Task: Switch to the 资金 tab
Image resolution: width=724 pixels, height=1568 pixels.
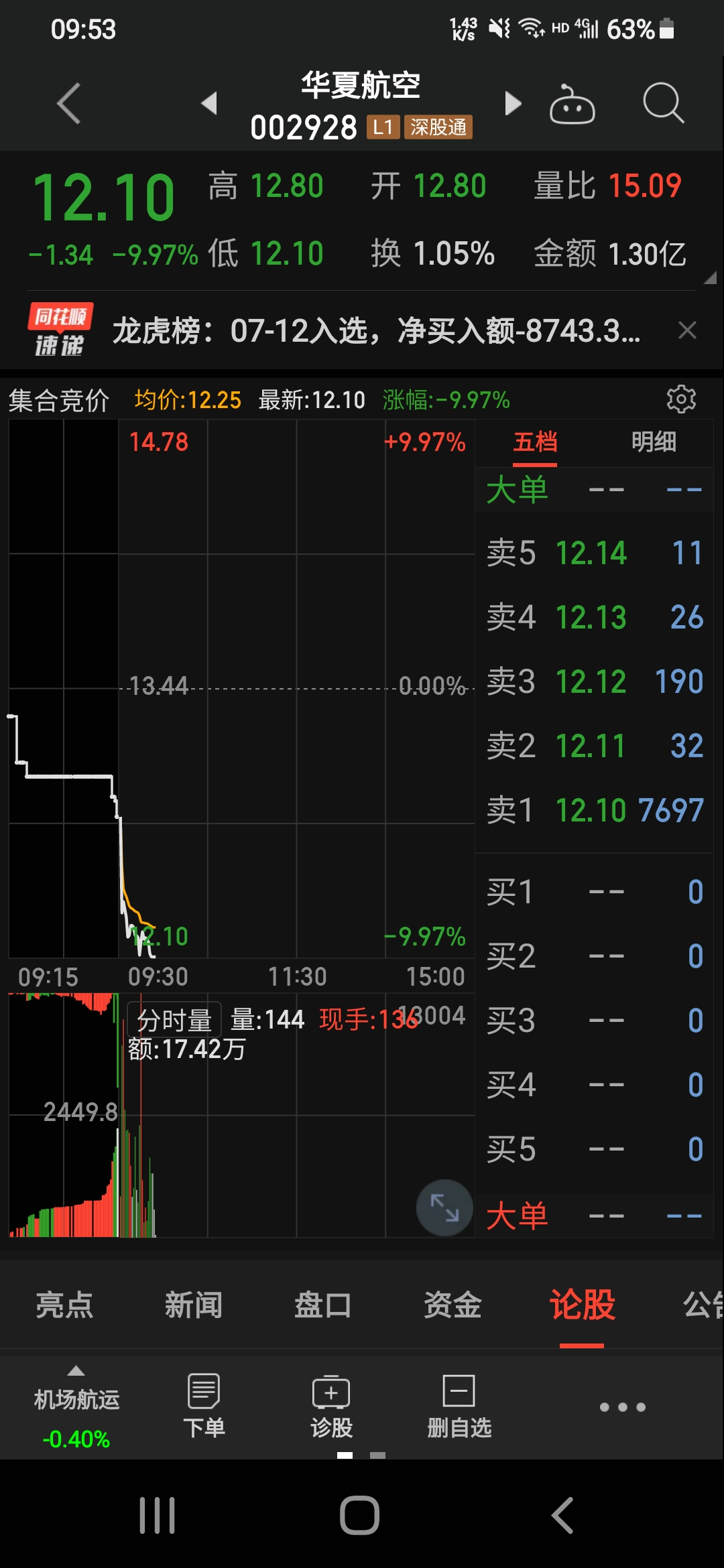Action: pyautogui.click(x=452, y=1305)
